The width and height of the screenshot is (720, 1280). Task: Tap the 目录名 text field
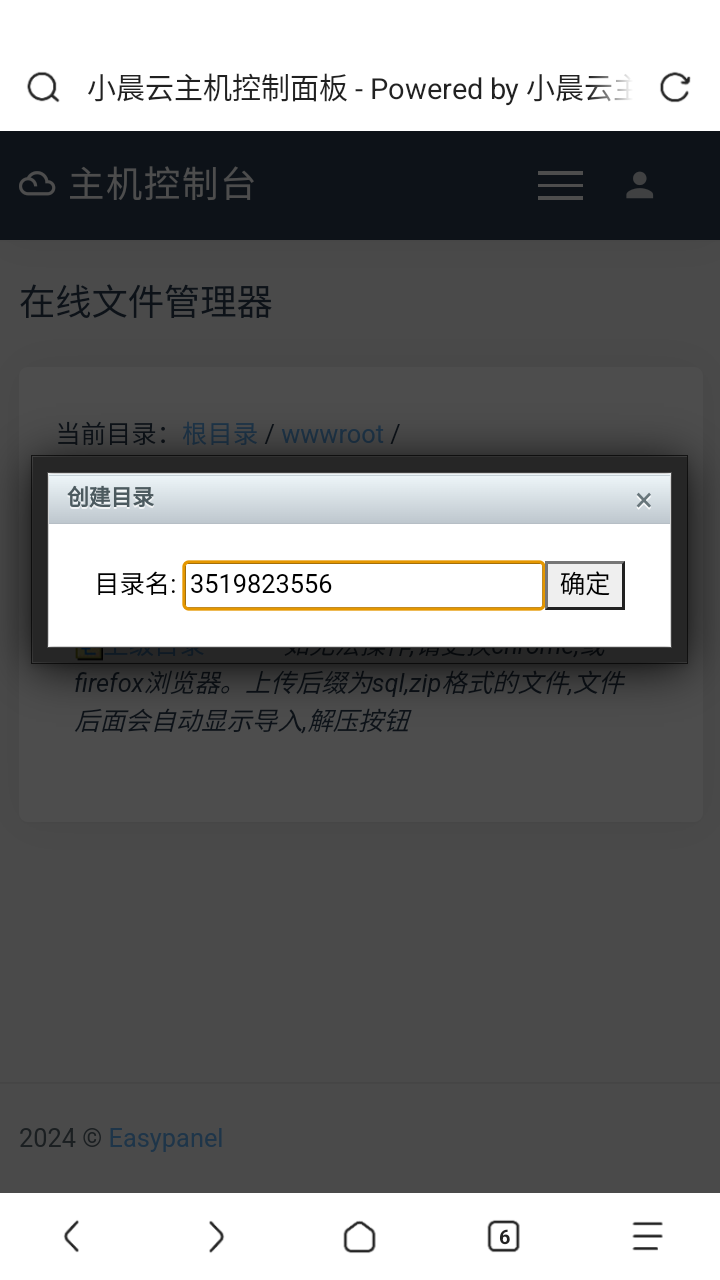point(363,585)
